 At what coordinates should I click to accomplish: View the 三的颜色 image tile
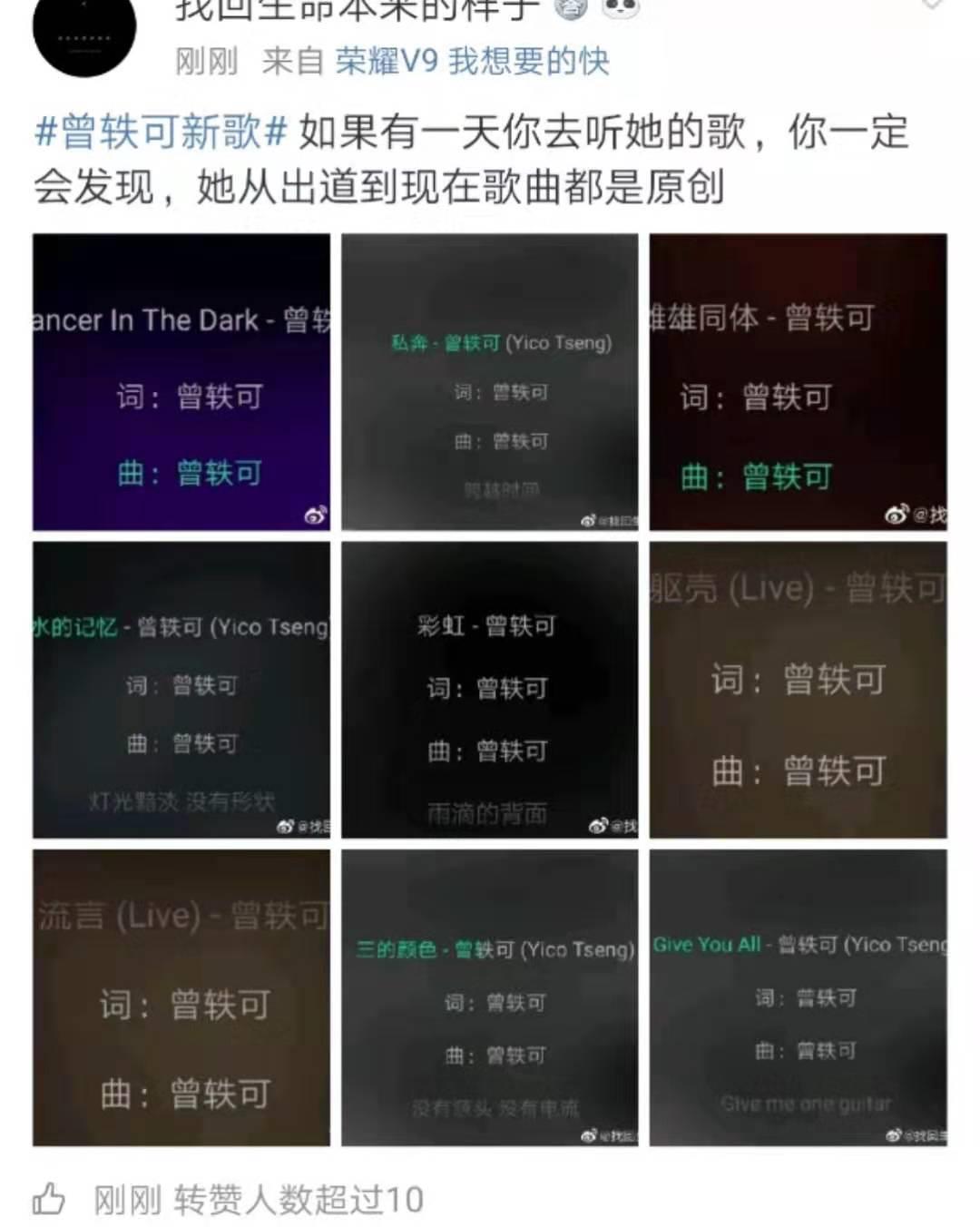tap(489, 997)
